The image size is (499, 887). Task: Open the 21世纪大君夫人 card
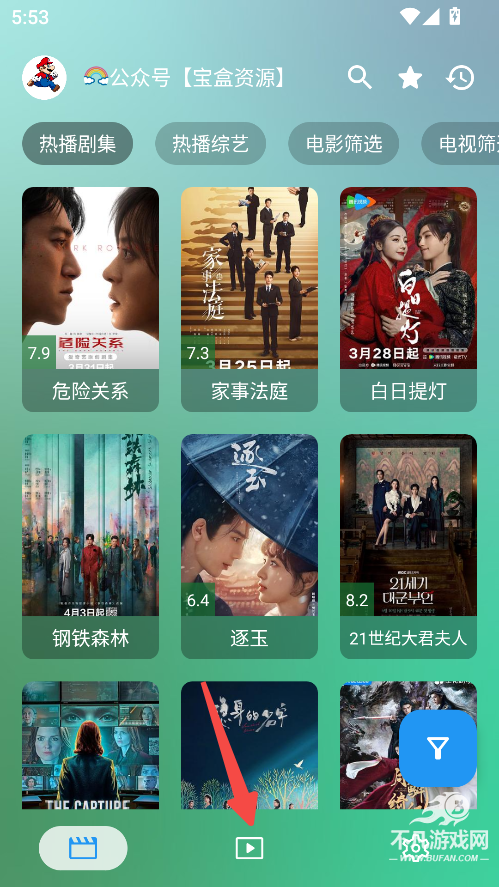click(x=408, y=546)
